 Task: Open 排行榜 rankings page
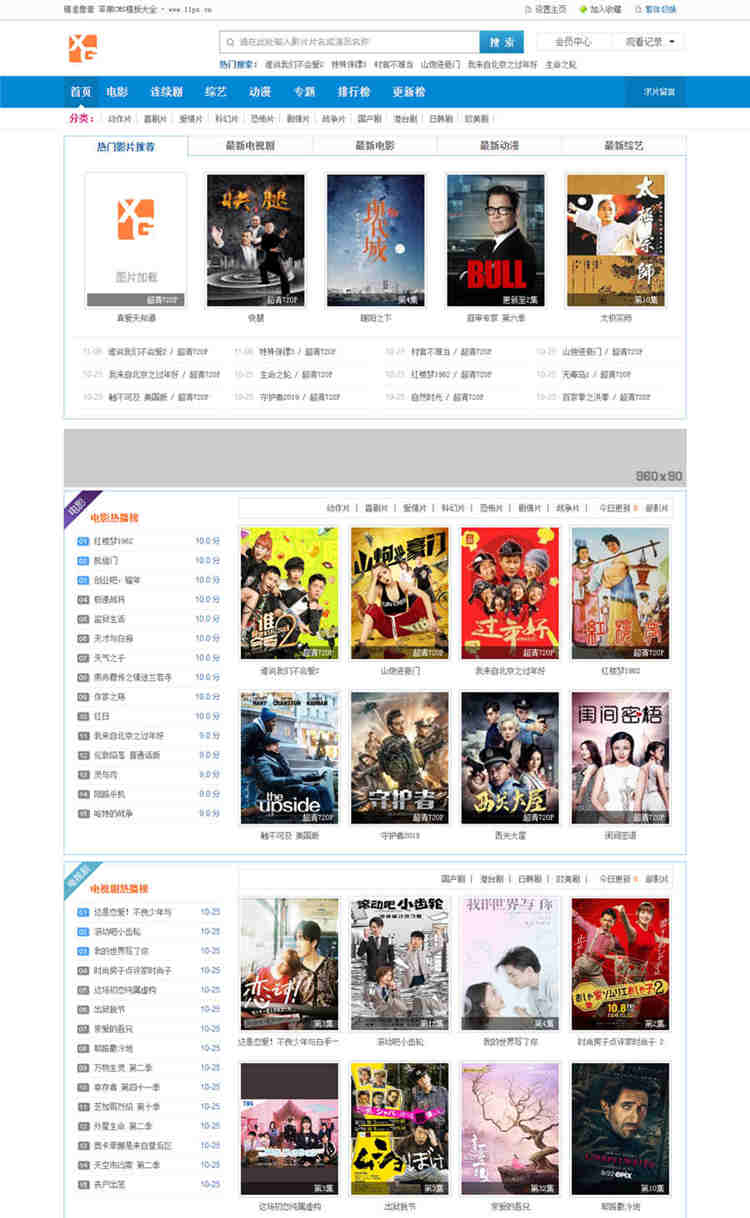354,92
